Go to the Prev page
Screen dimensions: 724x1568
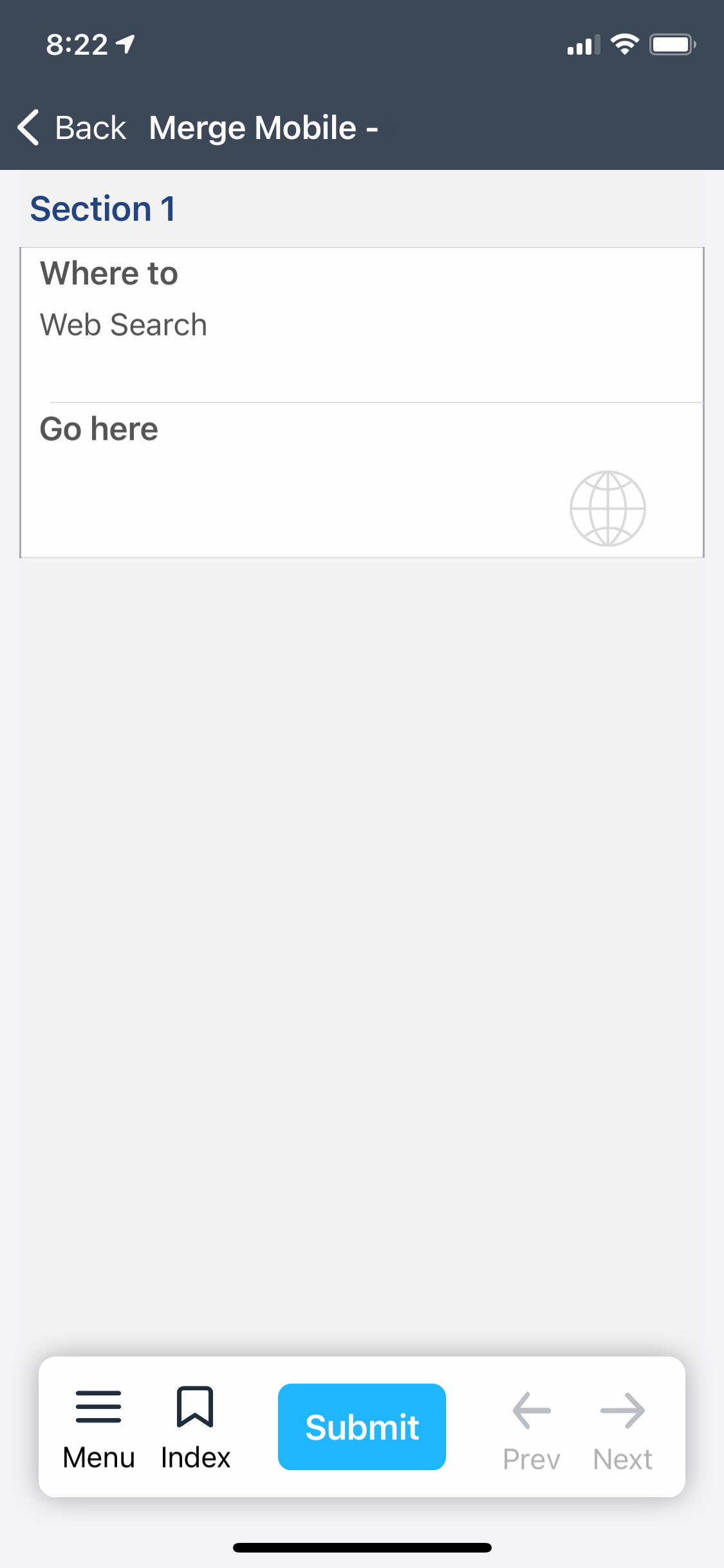(x=531, y=1430)
